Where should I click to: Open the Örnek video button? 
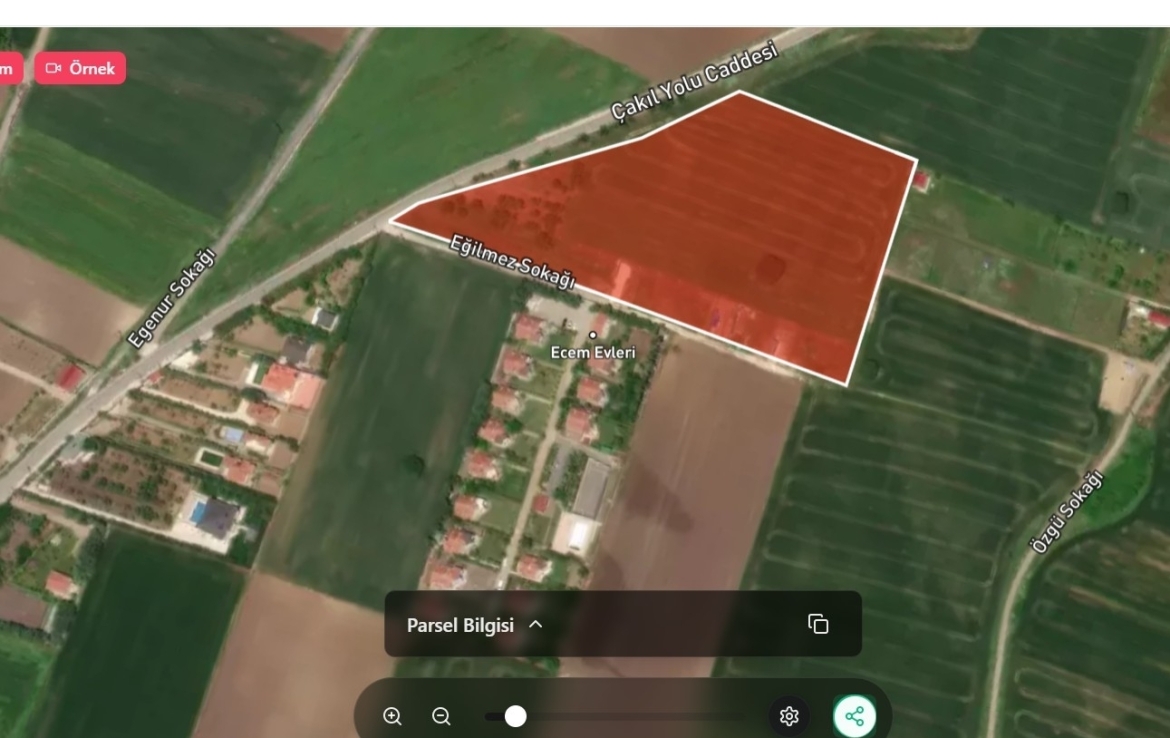coord(80,69)
